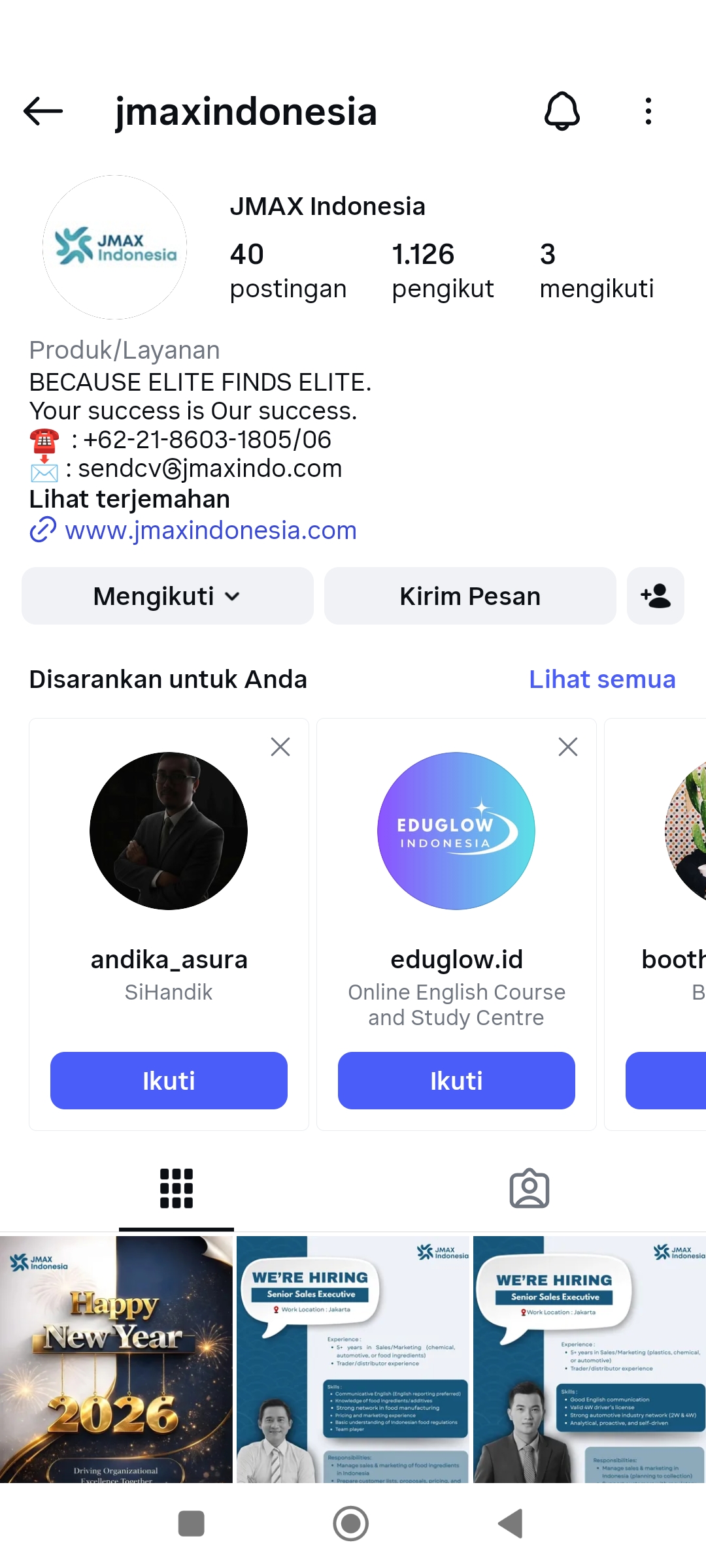
Task: View the JMAX Indonesia profile picture
Action: 115,247
